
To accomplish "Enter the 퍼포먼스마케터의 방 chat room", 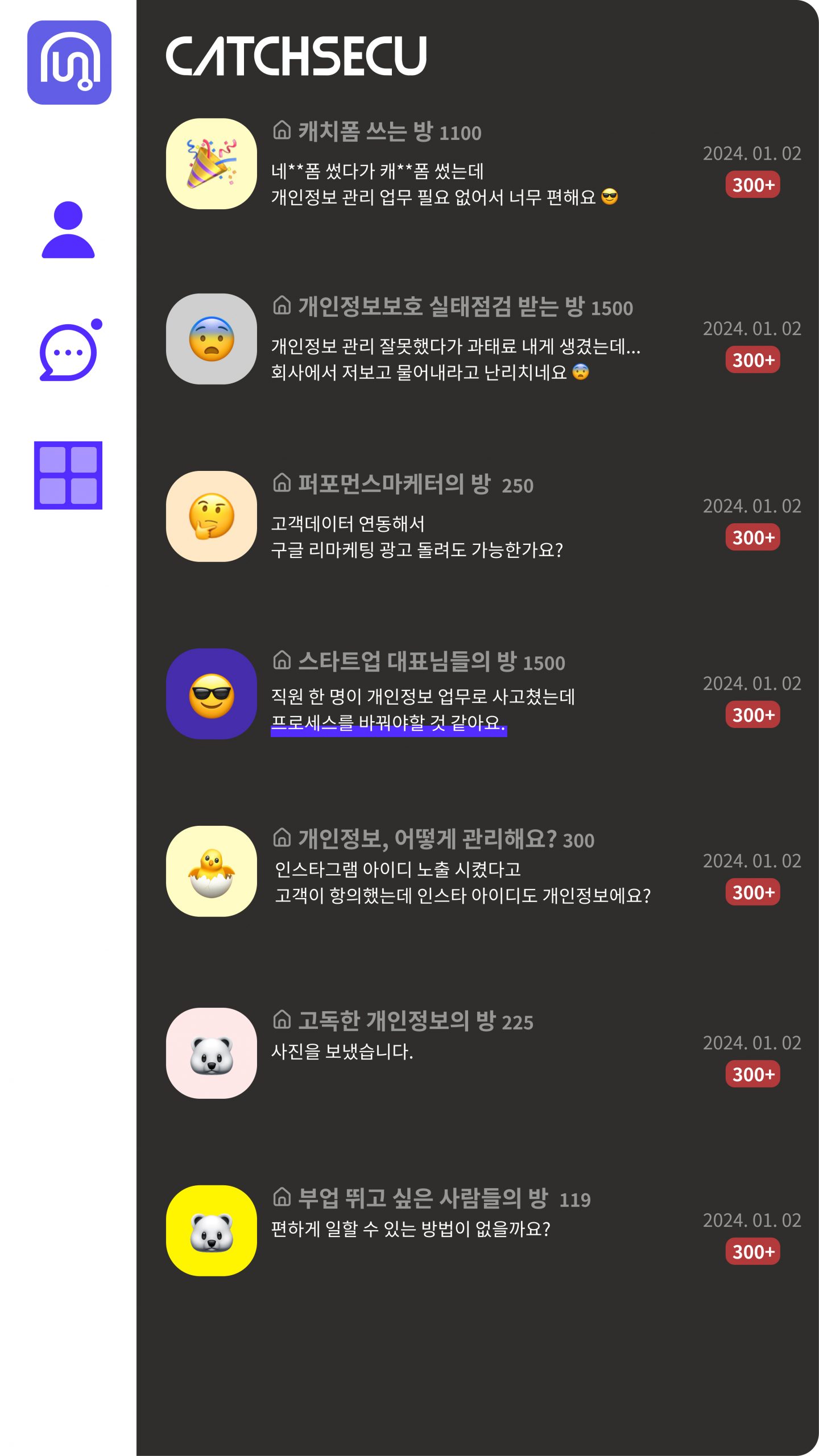I will 483,516.
